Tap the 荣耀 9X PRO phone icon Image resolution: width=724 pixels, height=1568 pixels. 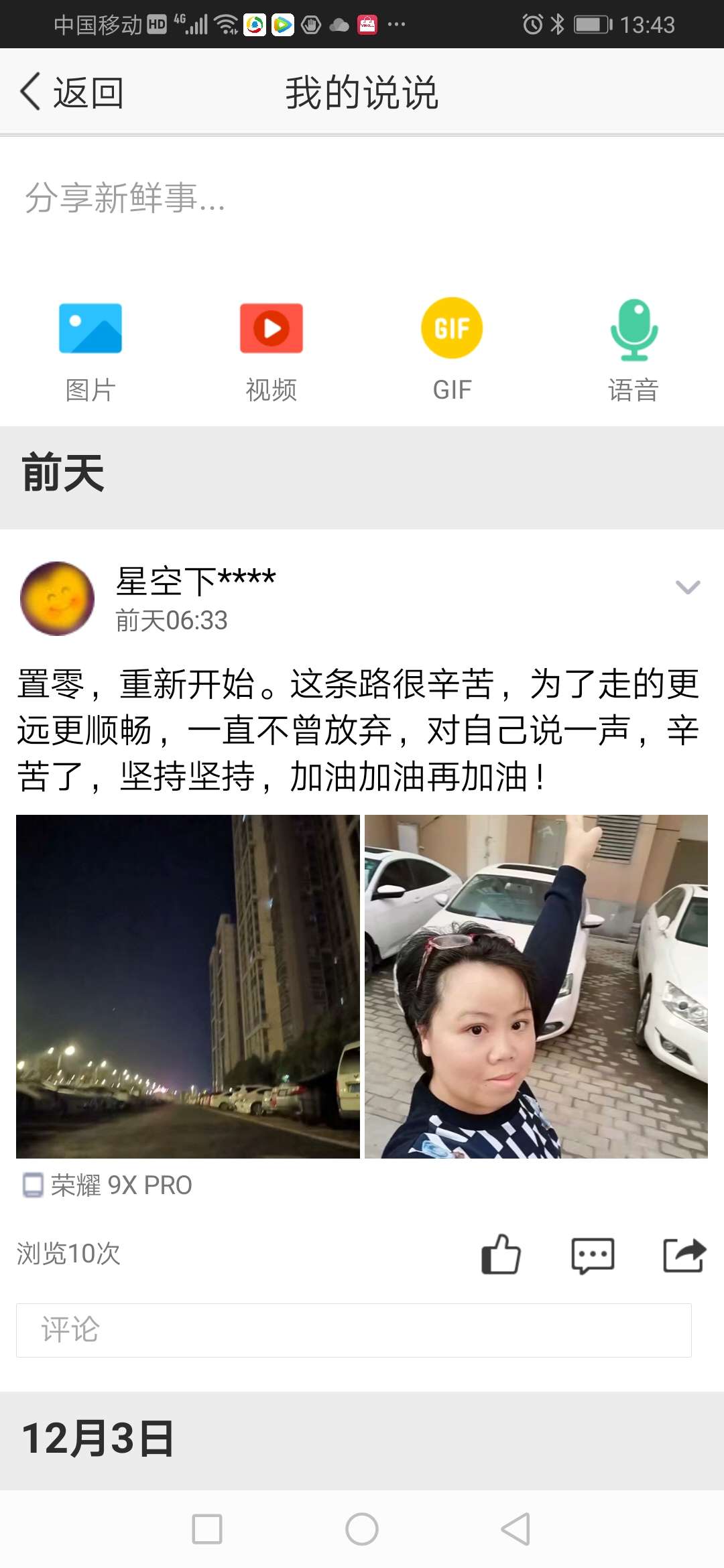(30, 1184)
